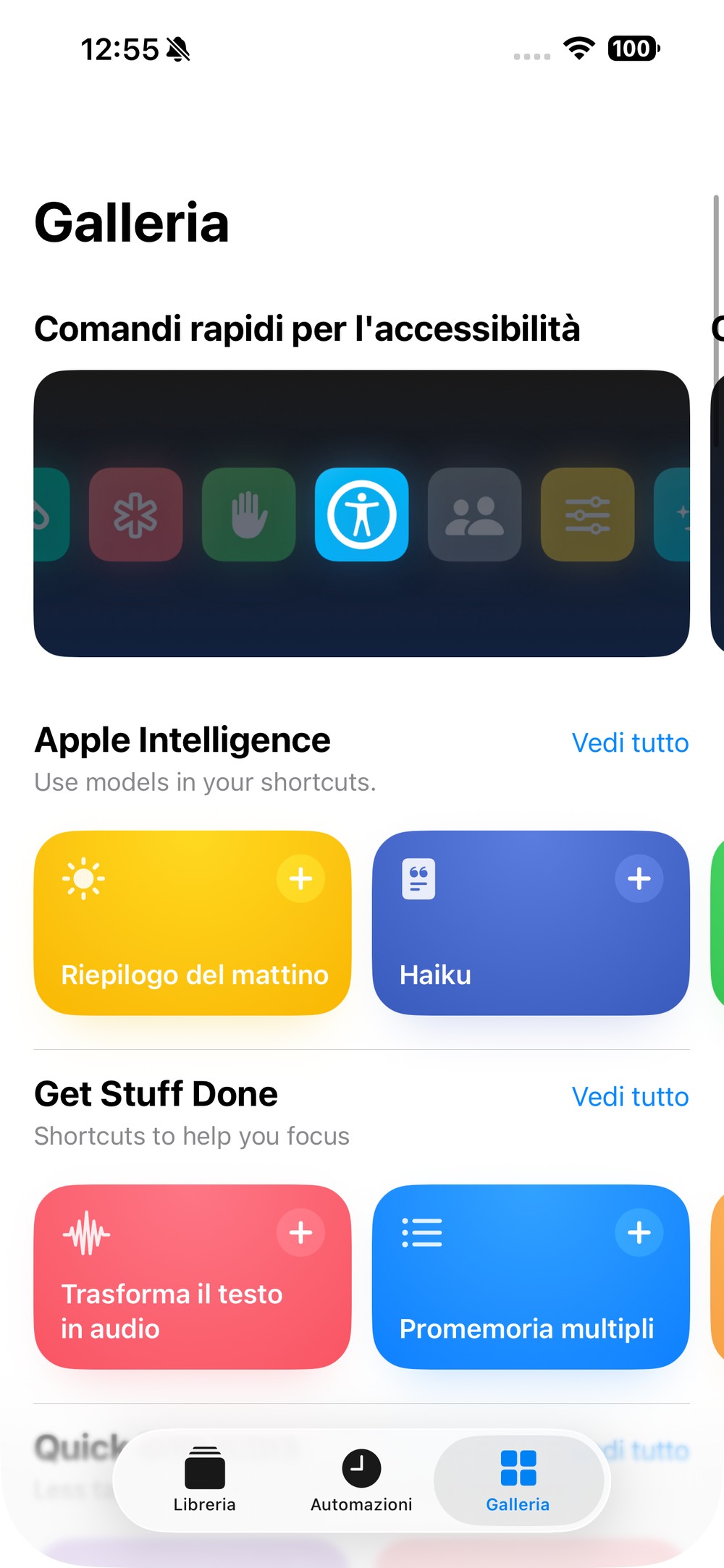Switch to the Libreria tab
The width and height of the screenshot is (724, 1568).
204,1480
